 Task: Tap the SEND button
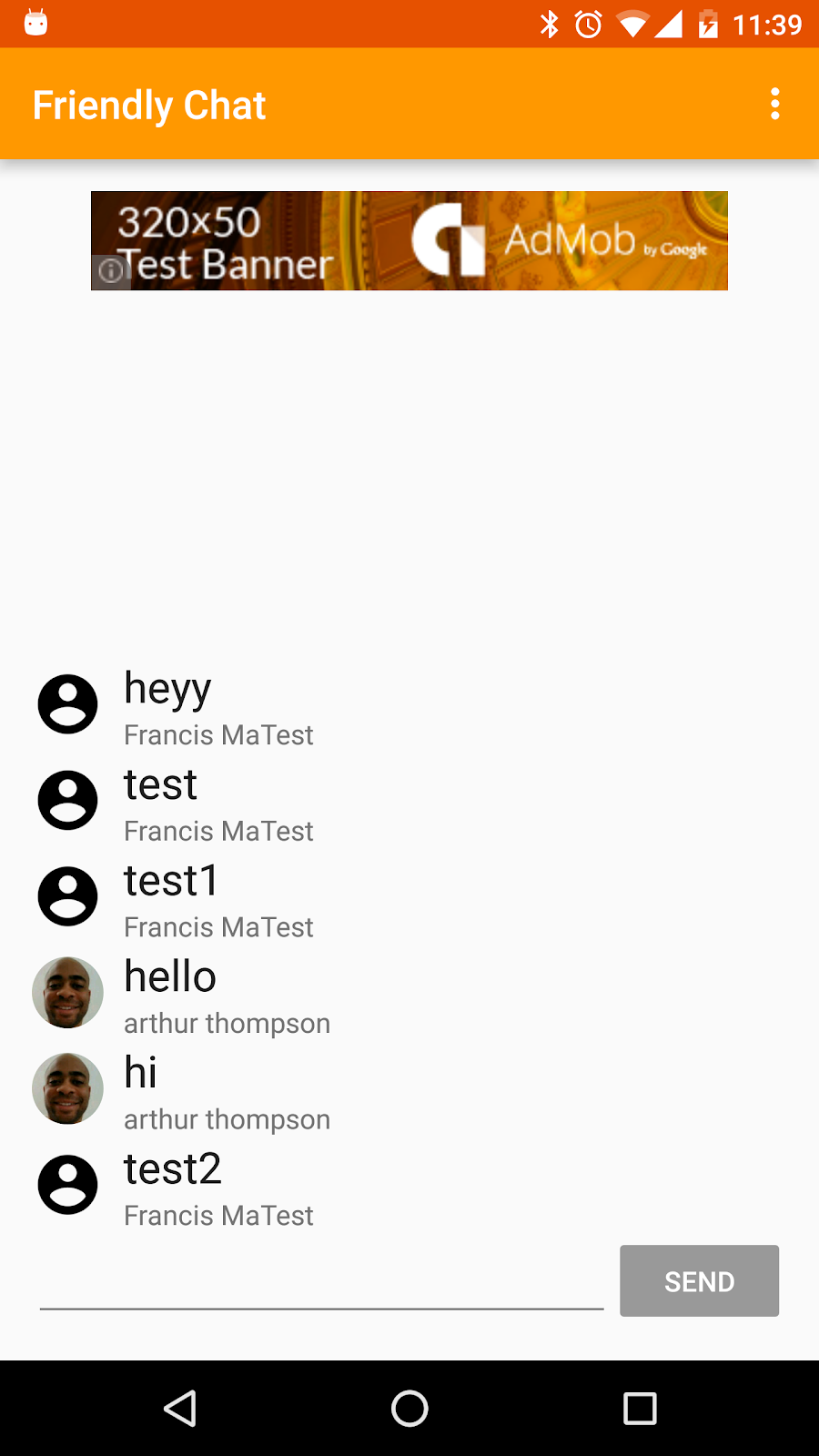(699, 1280)
